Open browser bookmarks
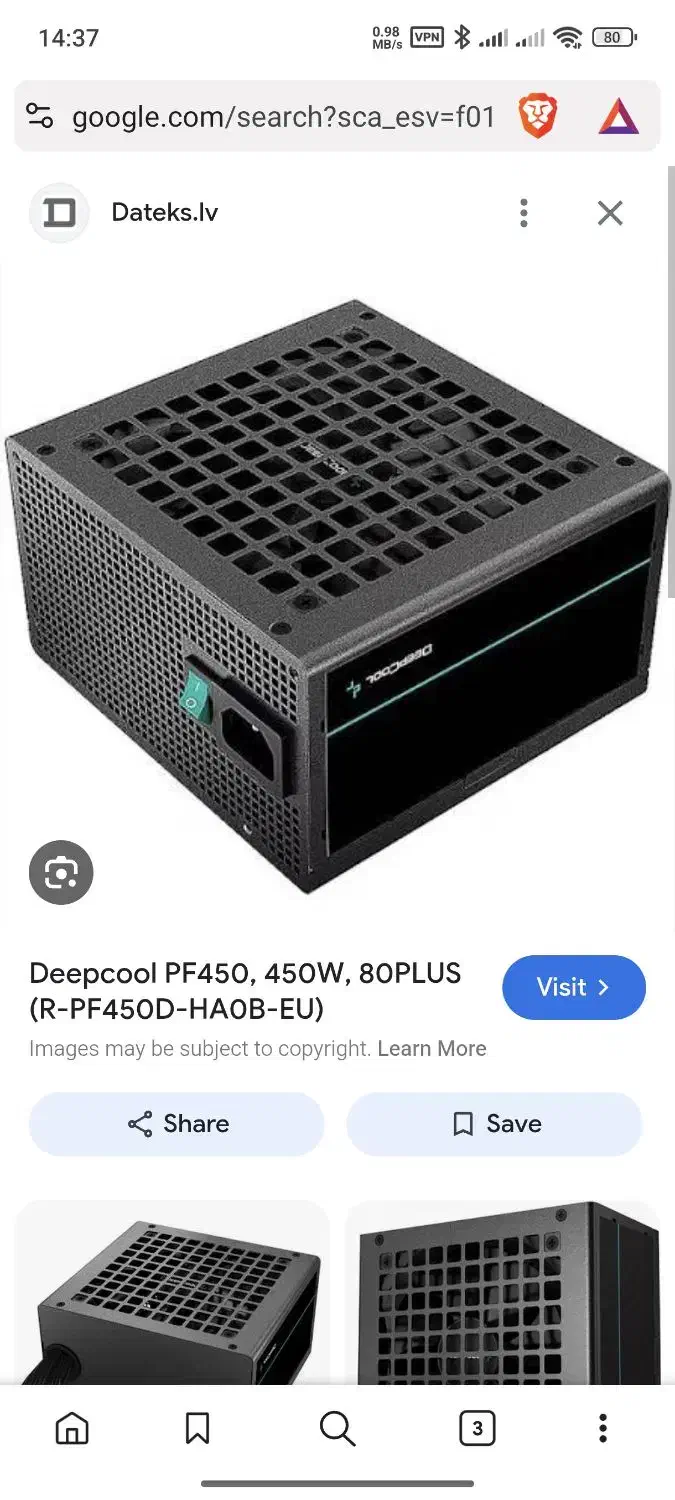675x1500 pixels. (198, 1429)
